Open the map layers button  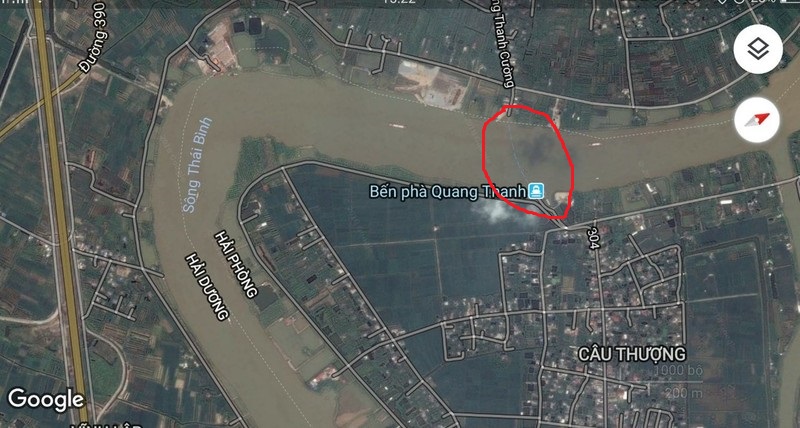pyautogui.click(x=758, y=48)
